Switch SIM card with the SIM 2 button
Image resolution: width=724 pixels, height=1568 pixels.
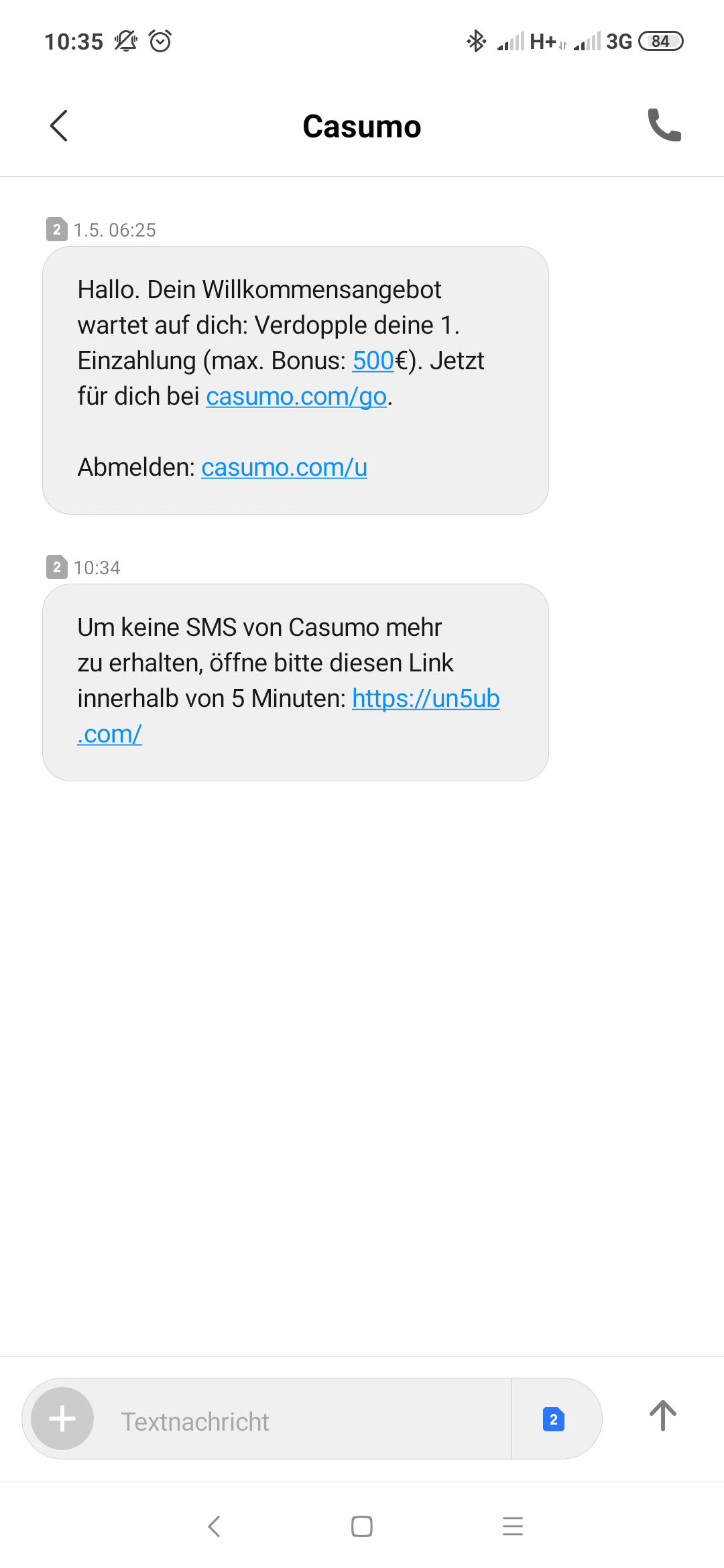point(554,1419)
